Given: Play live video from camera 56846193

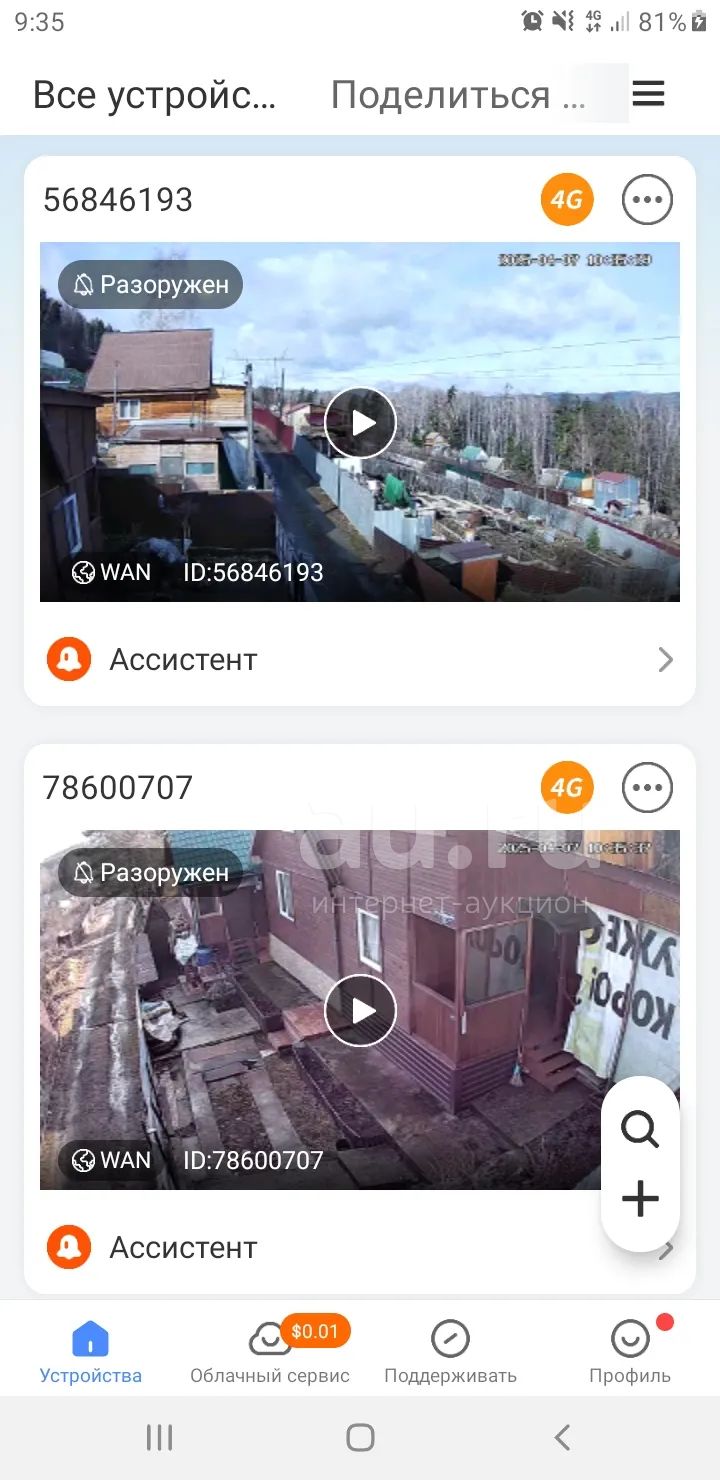Looking at the screenshot, I should pos(360,422).
